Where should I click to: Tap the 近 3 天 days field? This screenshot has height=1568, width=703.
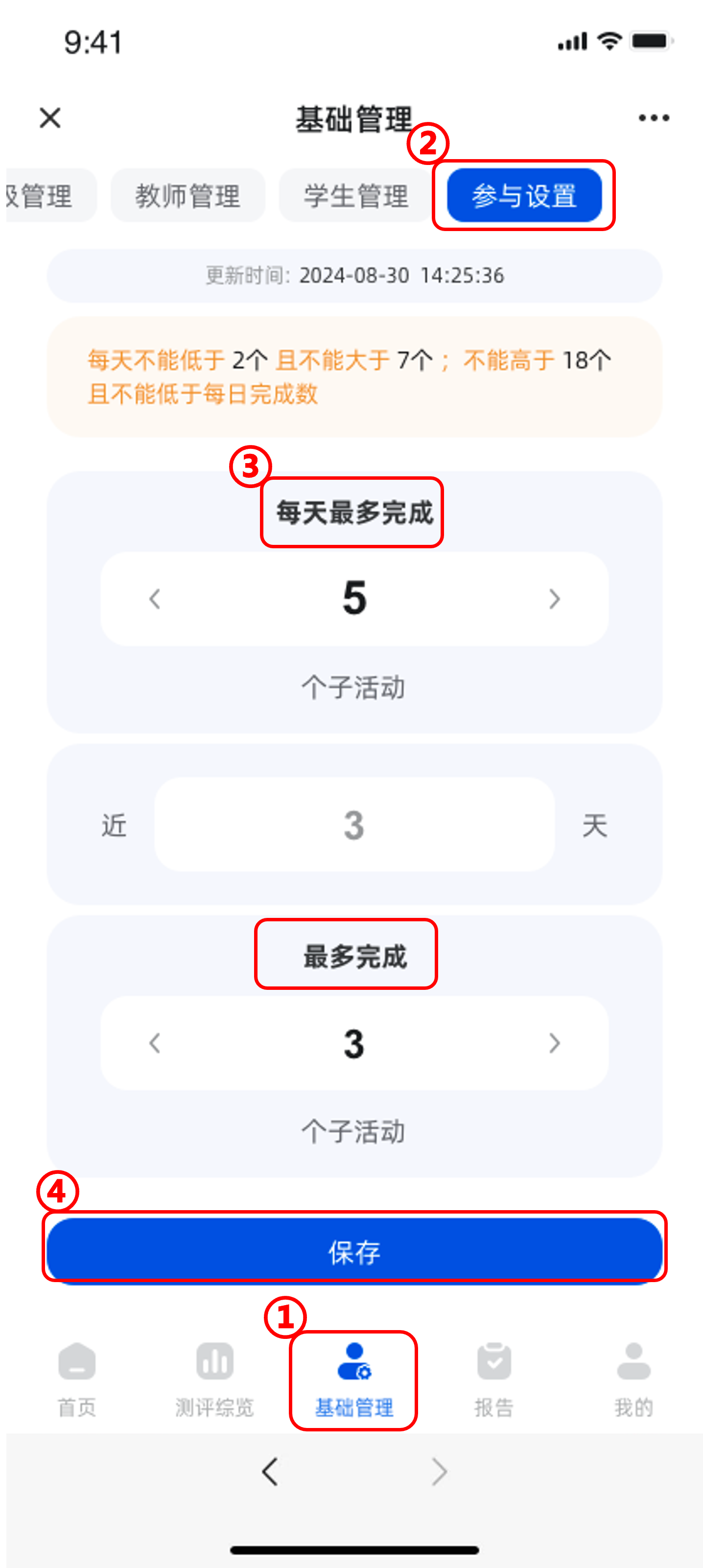[x=354, y=825]
